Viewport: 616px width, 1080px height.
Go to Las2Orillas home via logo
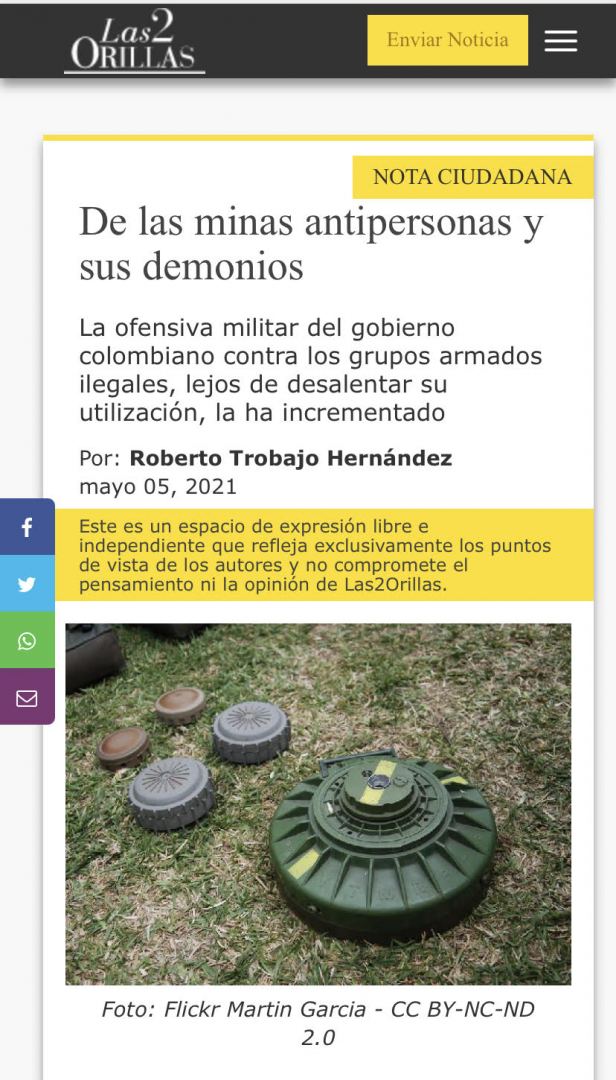click(134, 41)
